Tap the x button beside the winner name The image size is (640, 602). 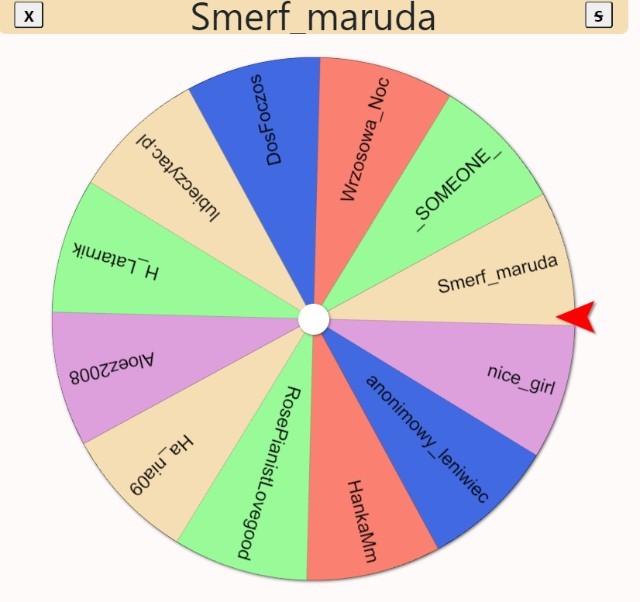click(31, 15)
